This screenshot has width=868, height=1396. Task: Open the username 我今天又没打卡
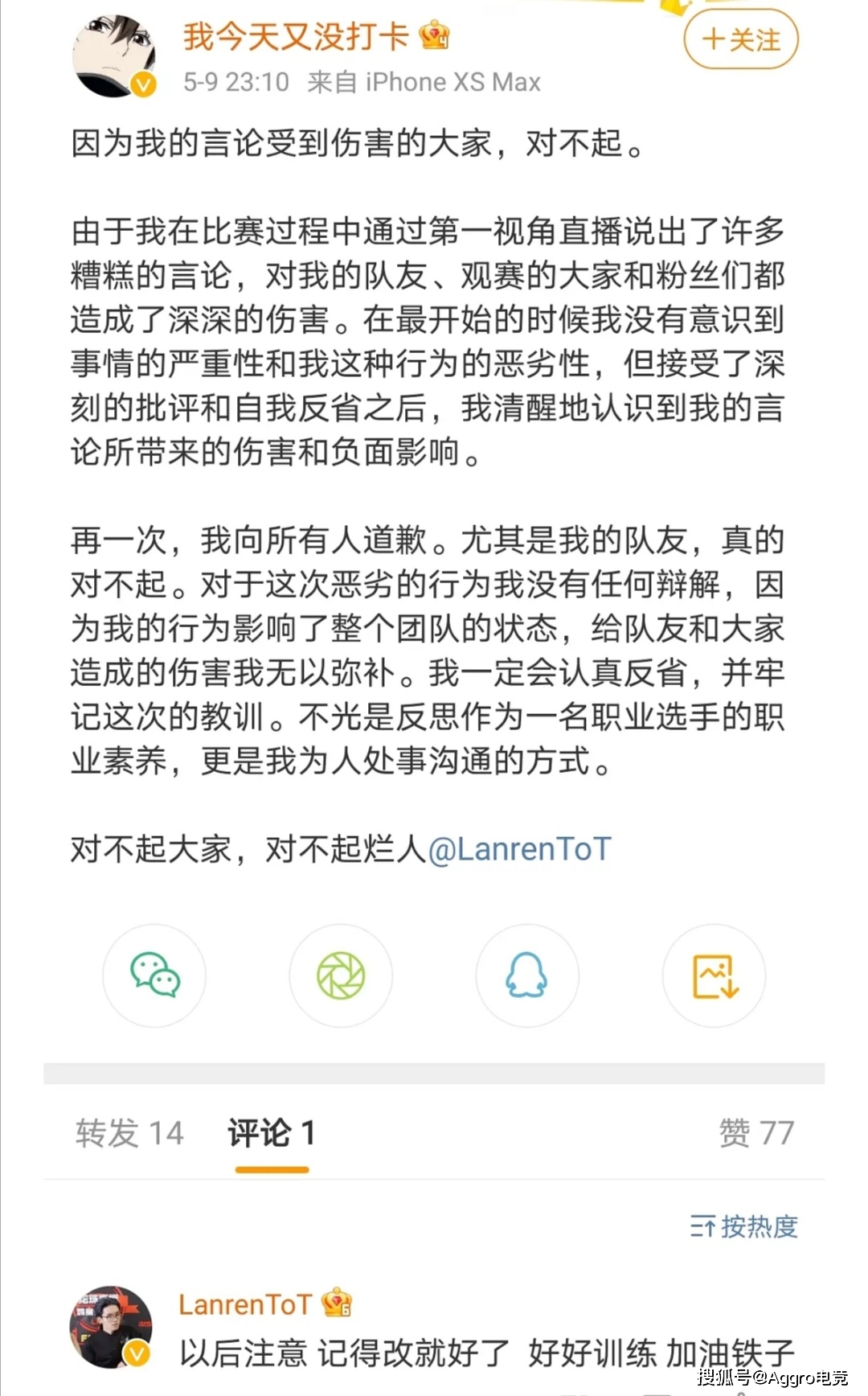(296, 36)
